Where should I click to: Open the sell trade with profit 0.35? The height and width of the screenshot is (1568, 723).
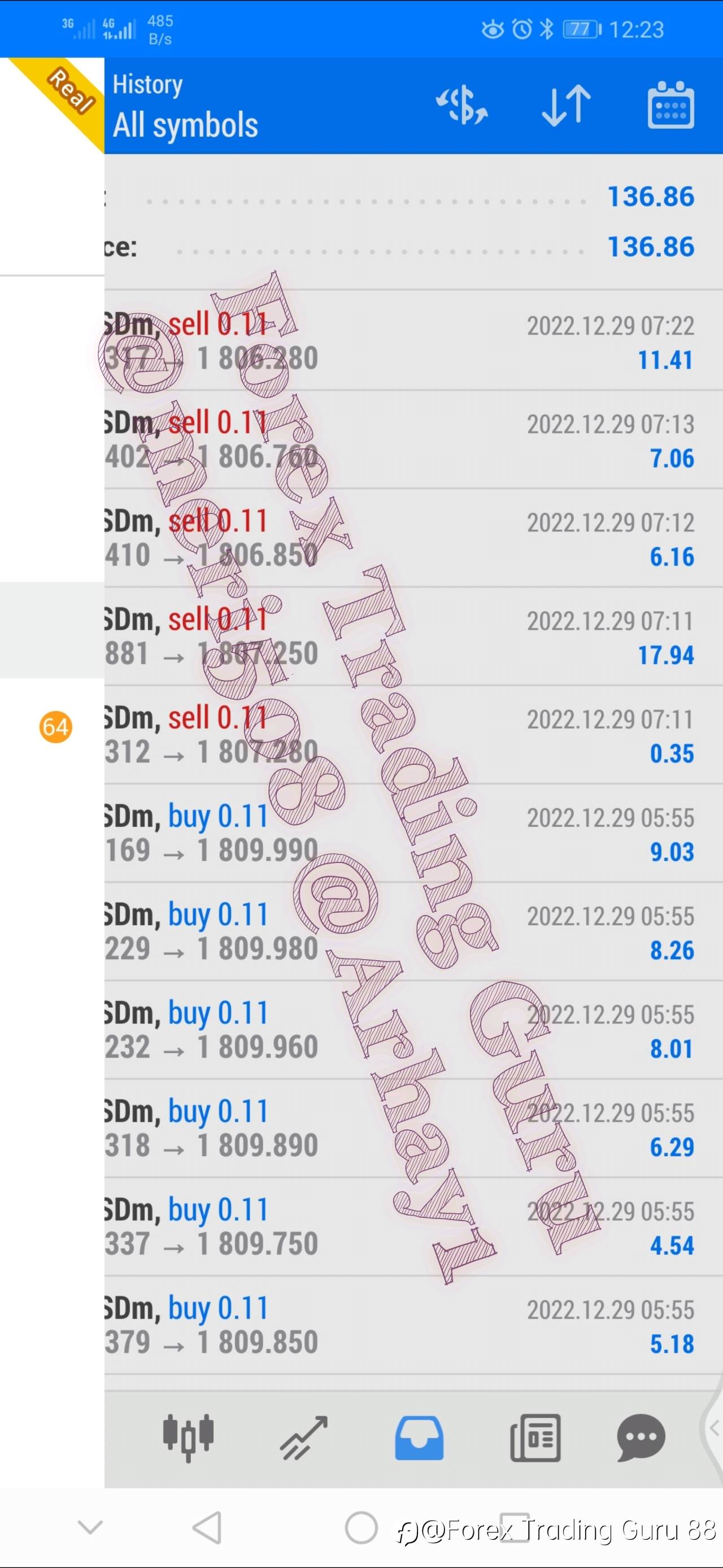414,735
